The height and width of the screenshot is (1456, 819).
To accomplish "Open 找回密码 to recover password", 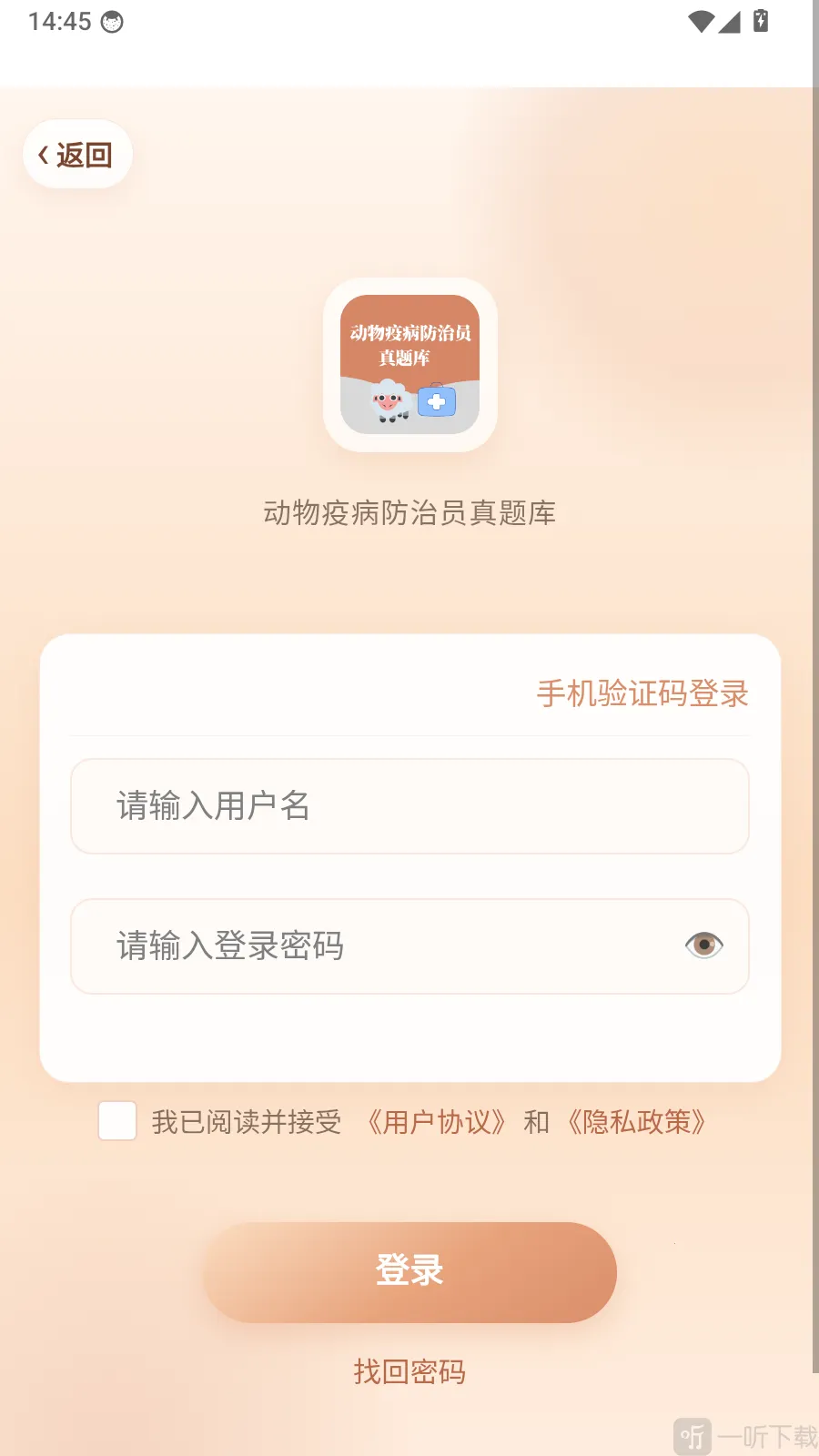I will click(x=409, y=1371).
